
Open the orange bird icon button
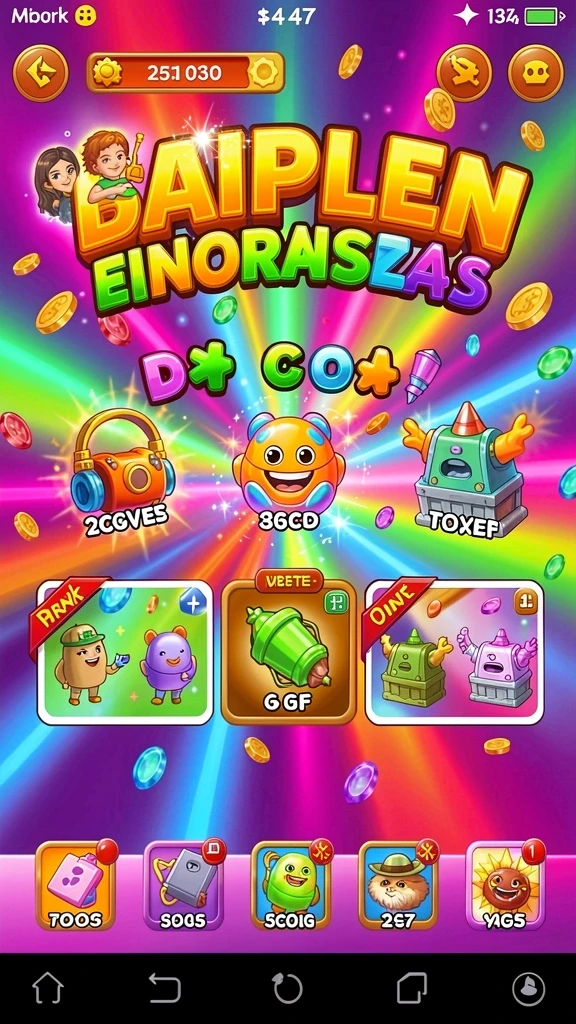tap(464, 72)
